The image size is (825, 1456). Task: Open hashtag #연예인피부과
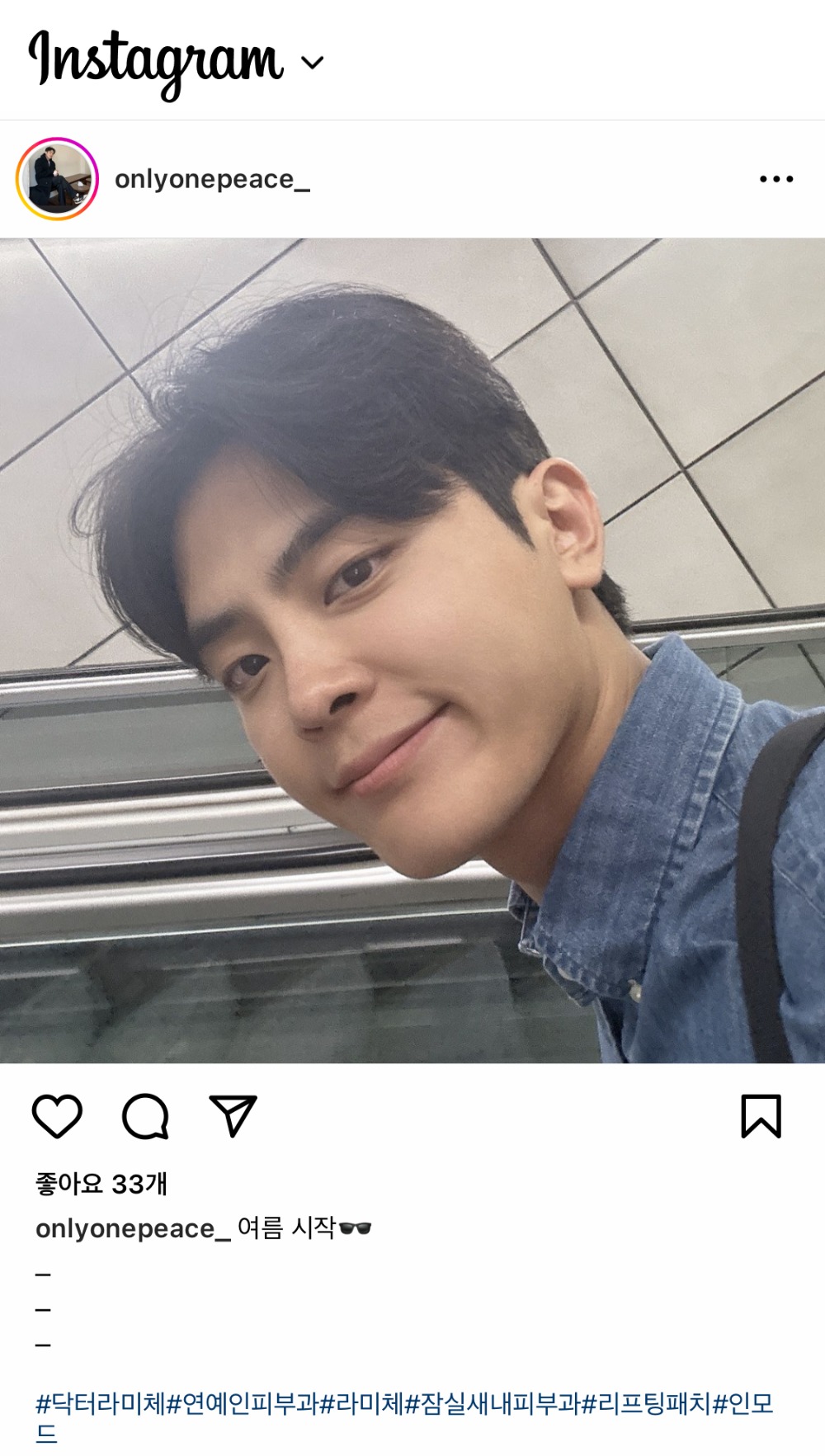[x=243, y=1403]
